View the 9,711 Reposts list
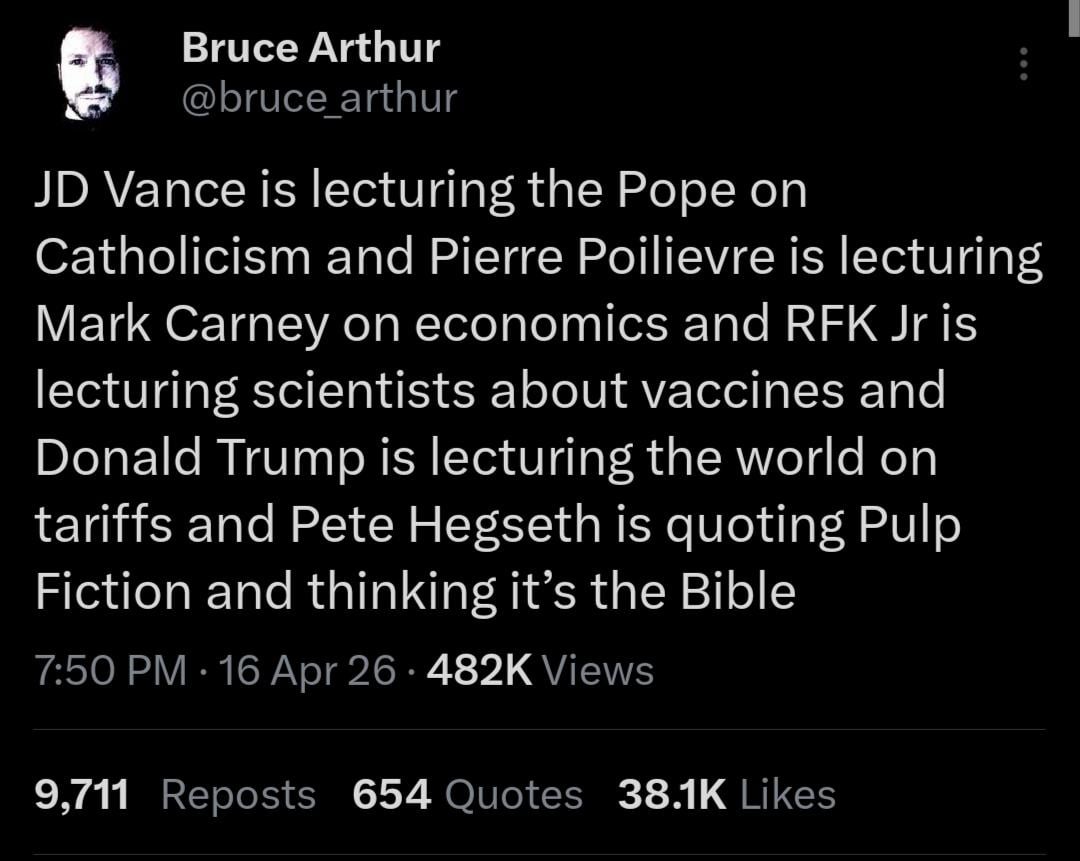This screenshot has width=1080, height=861. pyautogui.click(x=175, y=795)
